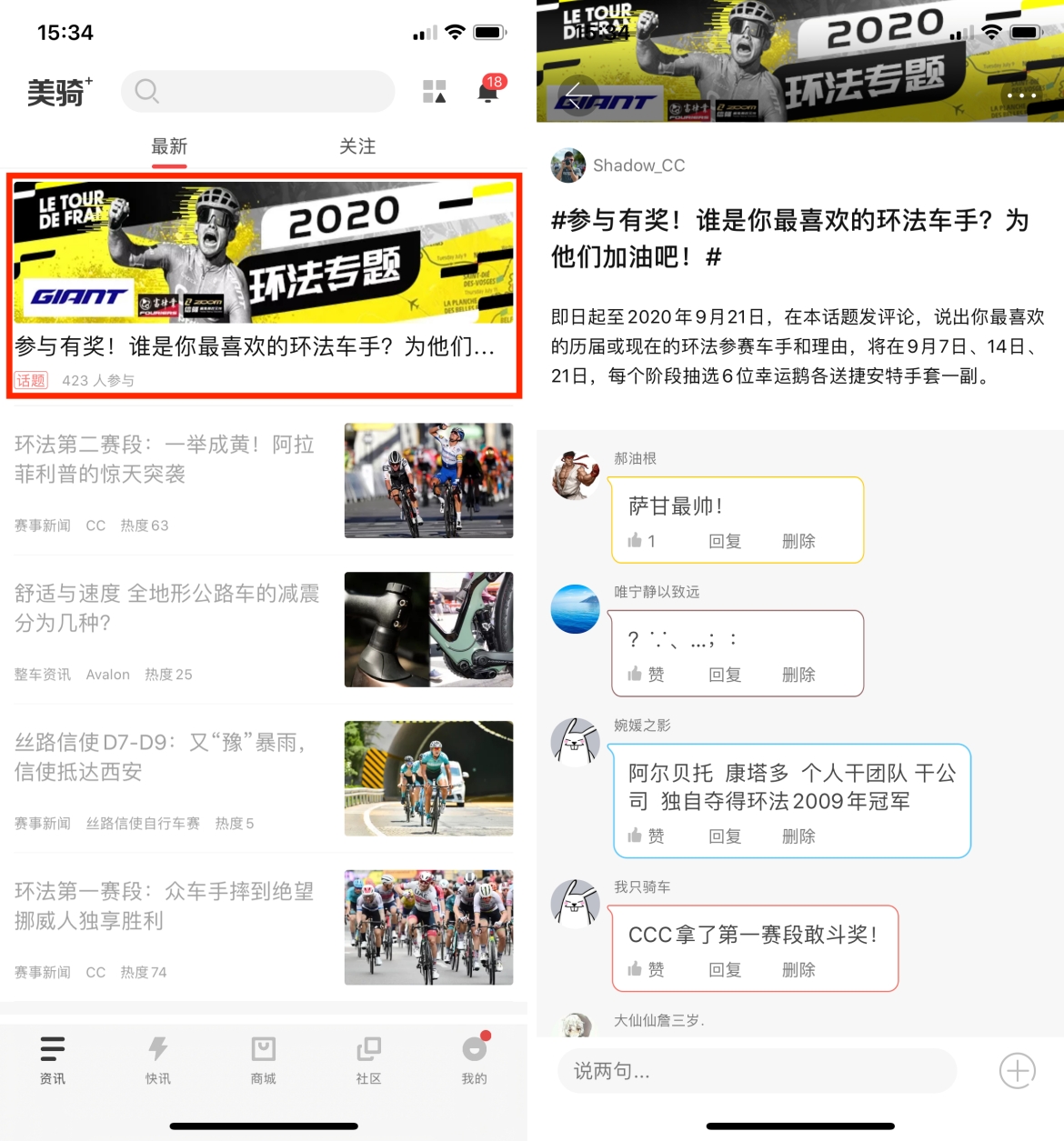Open the notifications bell with badge 18
The image size is (1064, 1141).
488,92
